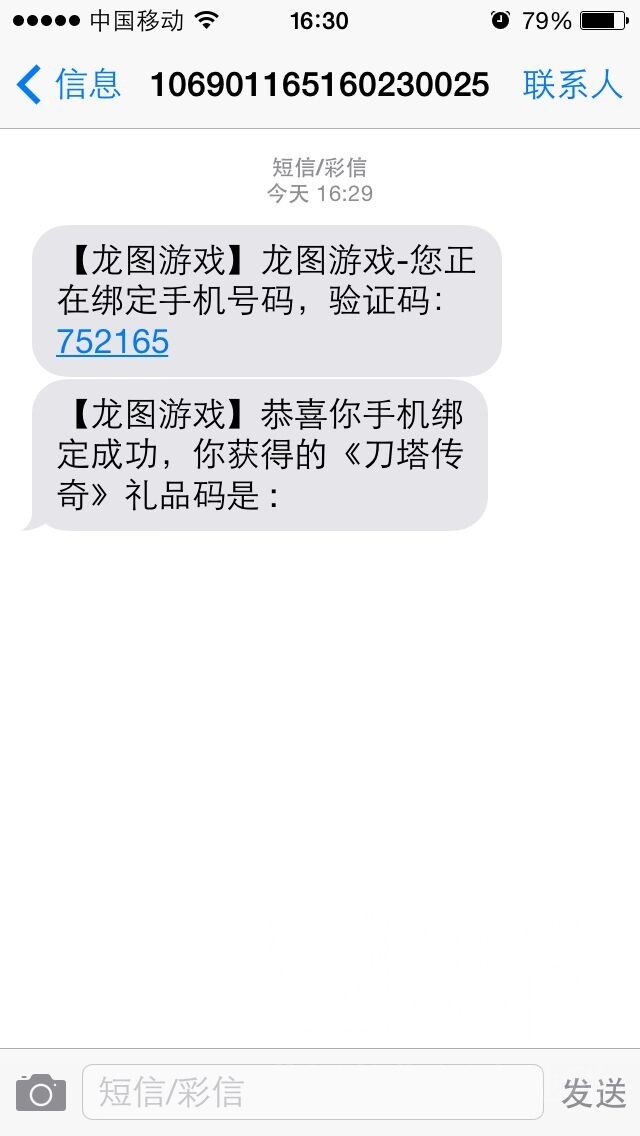The height and width of the screenshot is (1136, 640).
Task: Tap the 发送 send button
Action: (x=594, y=1092)
